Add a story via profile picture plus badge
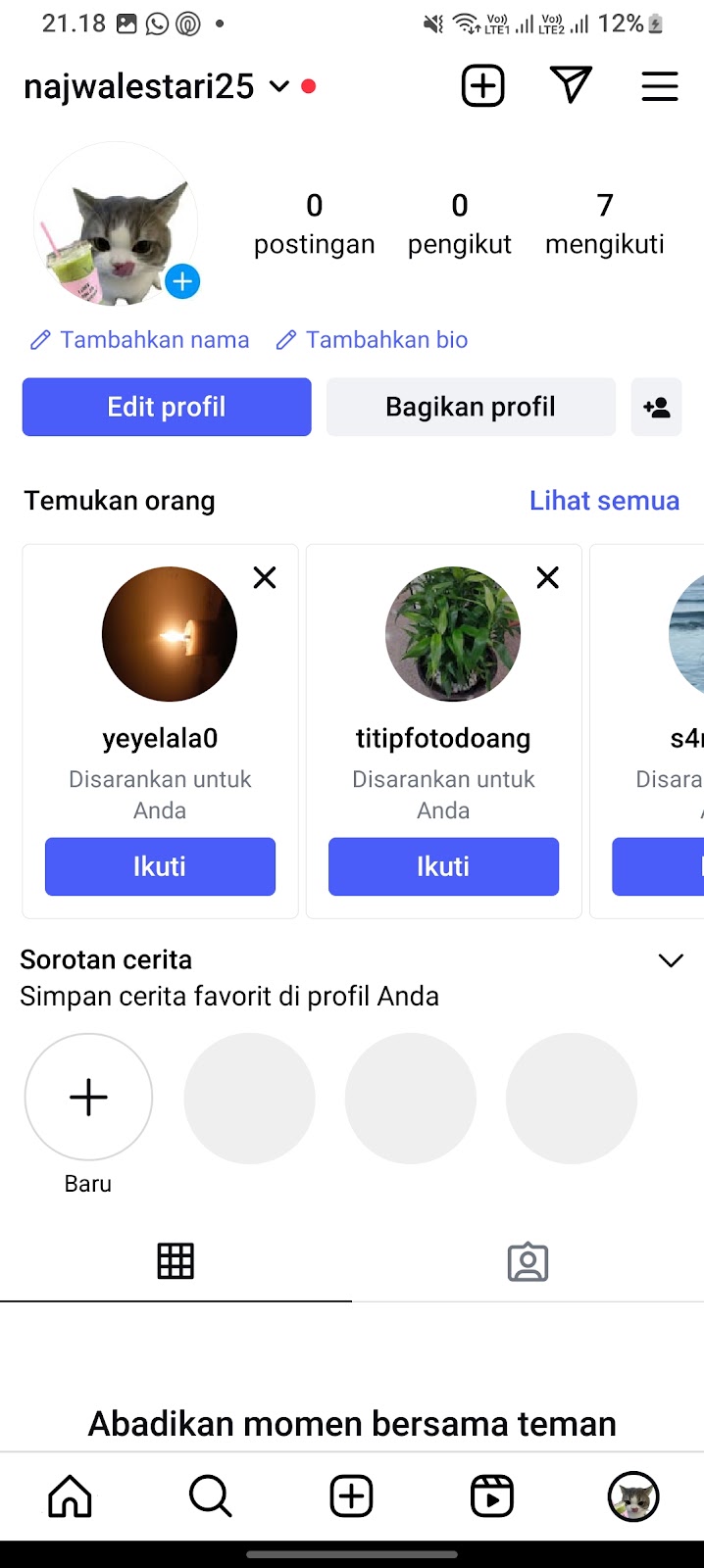The height and width of the screenshot is (1568, 704). (182, 281)
